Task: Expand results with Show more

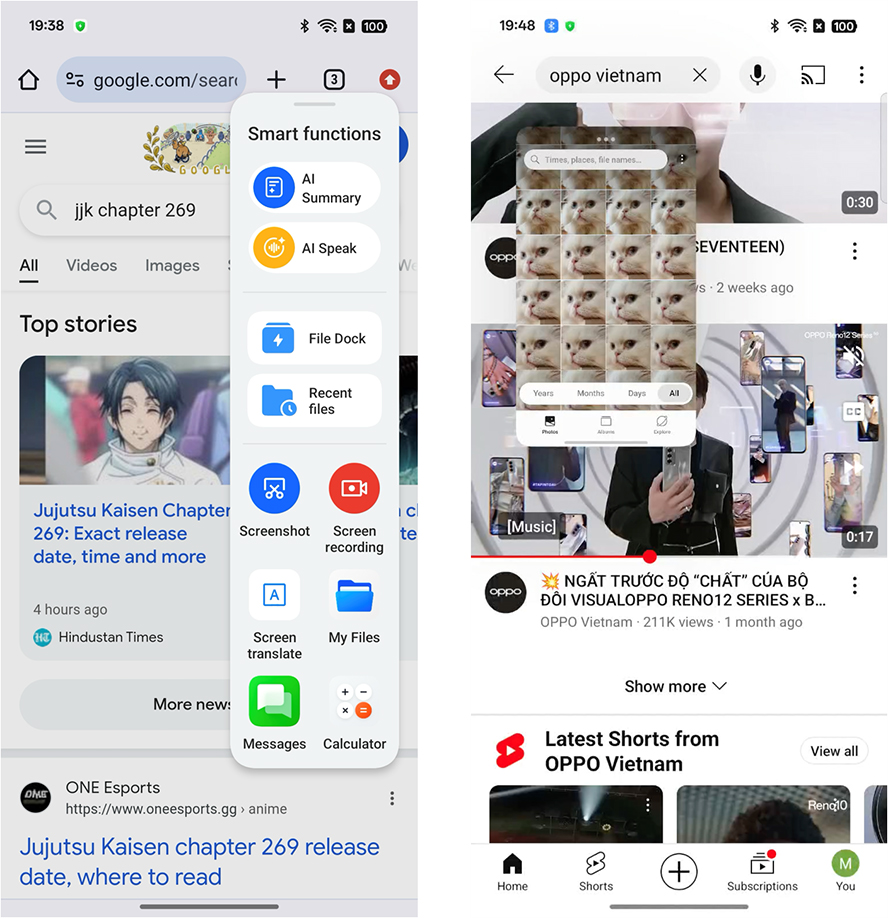Action: tap(675, 686)
